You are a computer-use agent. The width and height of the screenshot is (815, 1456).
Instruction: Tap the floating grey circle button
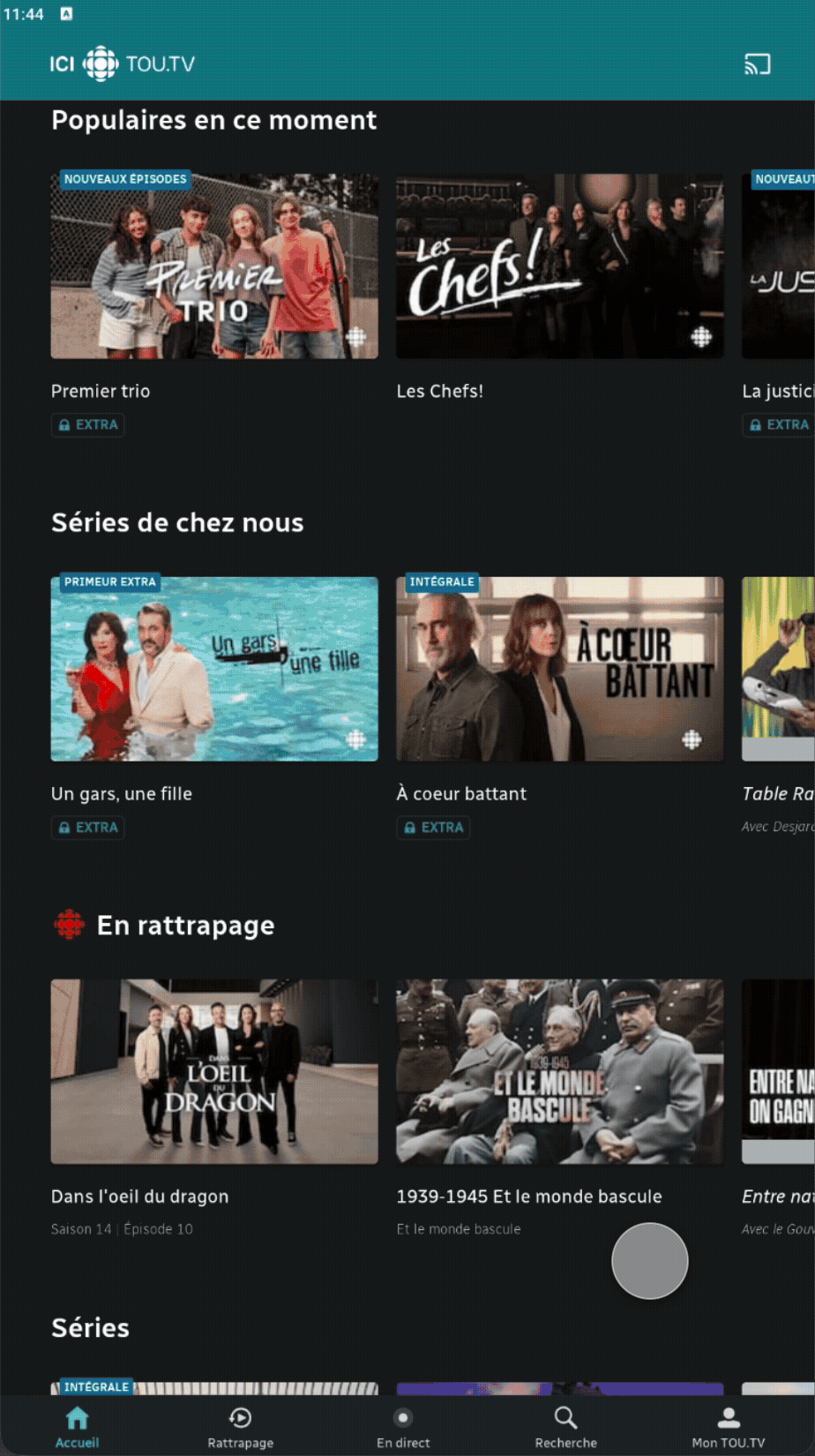pos(650,1261)
